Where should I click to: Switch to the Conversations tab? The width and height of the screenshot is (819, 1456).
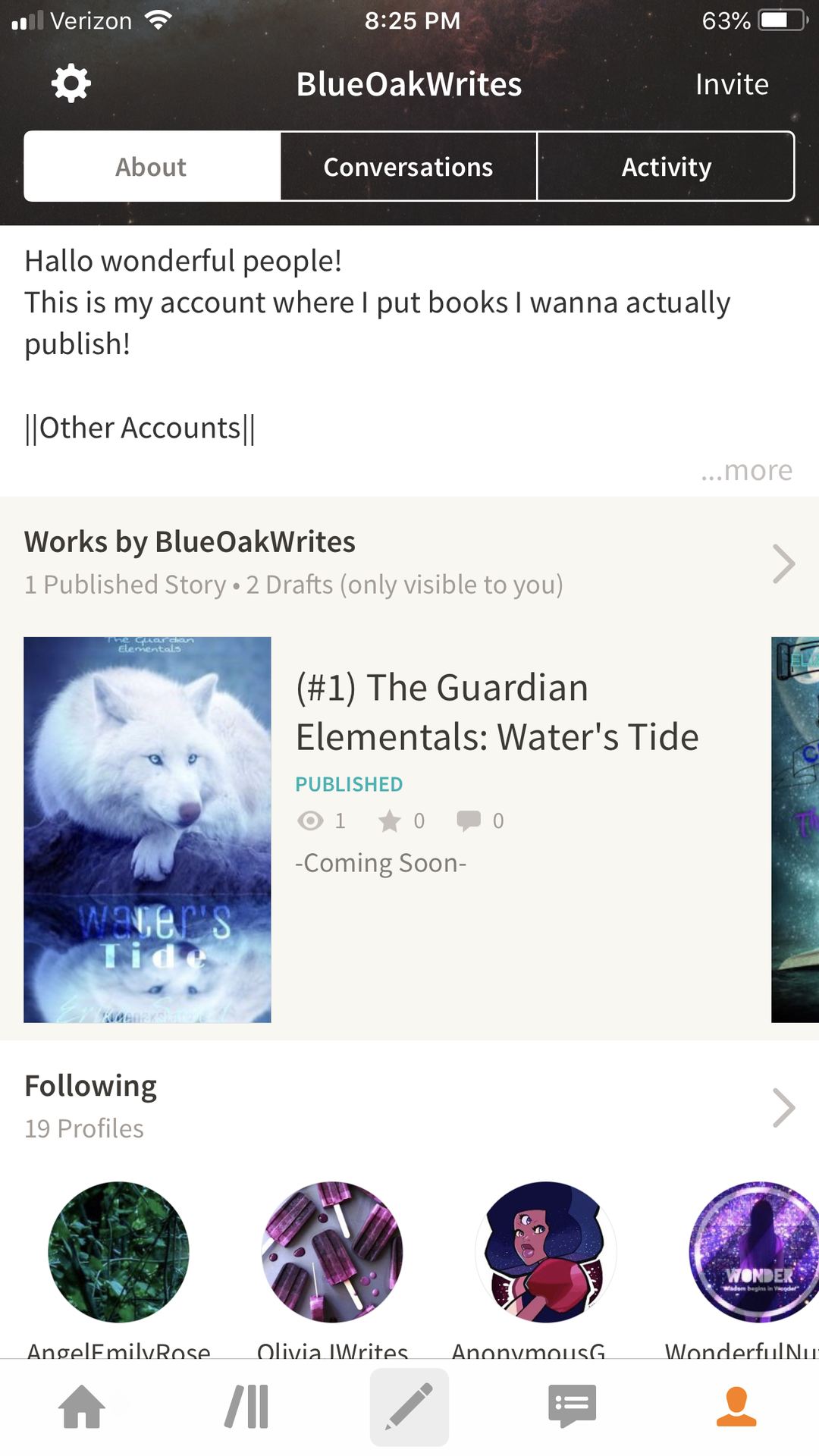(x=408, y=167)
